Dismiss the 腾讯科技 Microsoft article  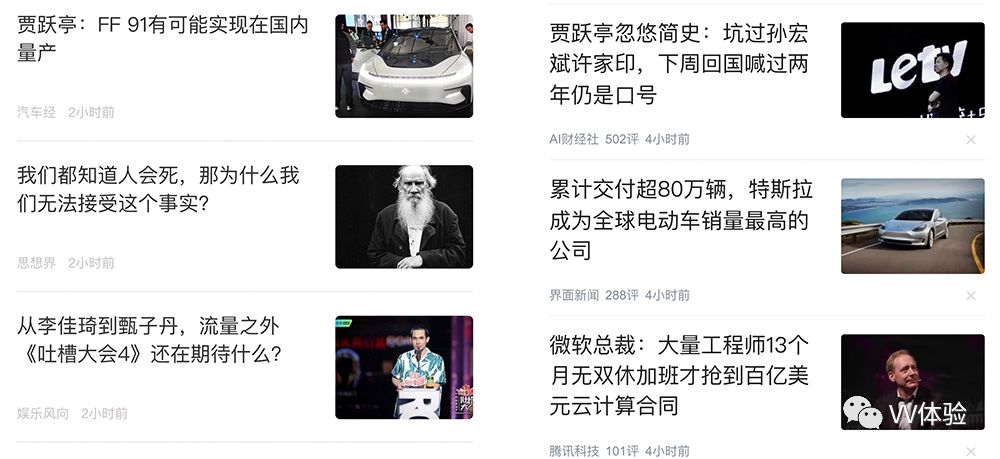click(x=970, y=451)
